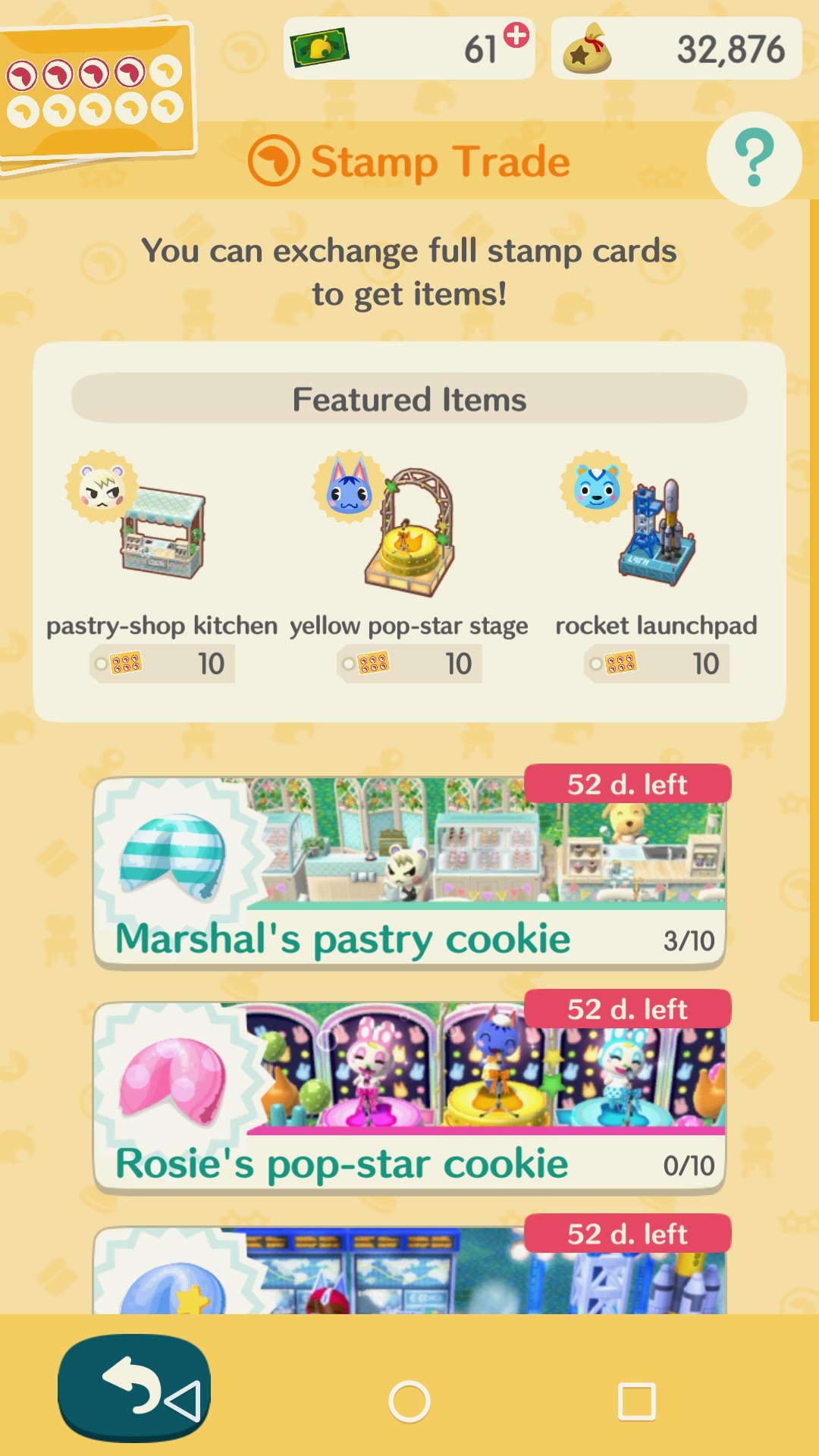Open the recent apps overview

(637, 1401)
